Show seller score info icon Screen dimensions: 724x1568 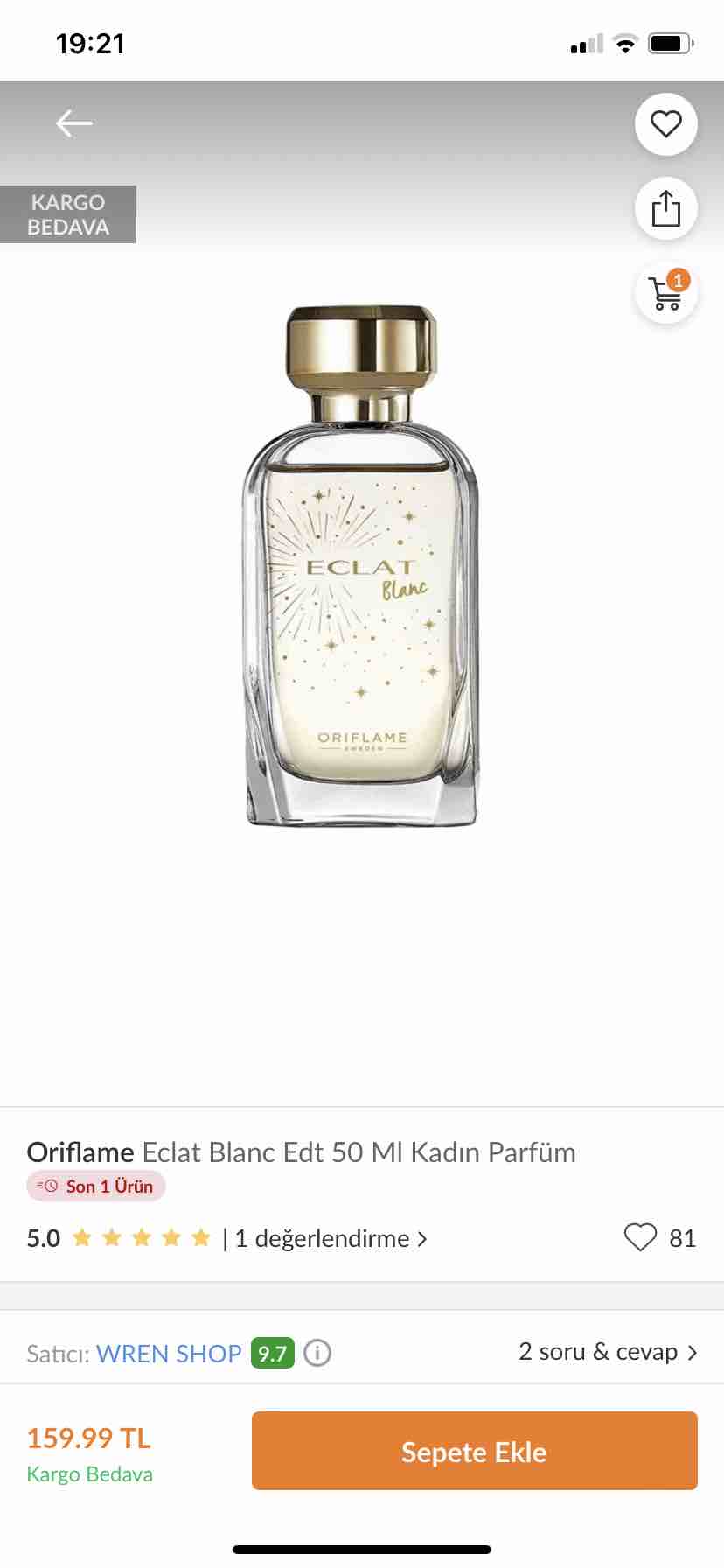click(317, 1353)
